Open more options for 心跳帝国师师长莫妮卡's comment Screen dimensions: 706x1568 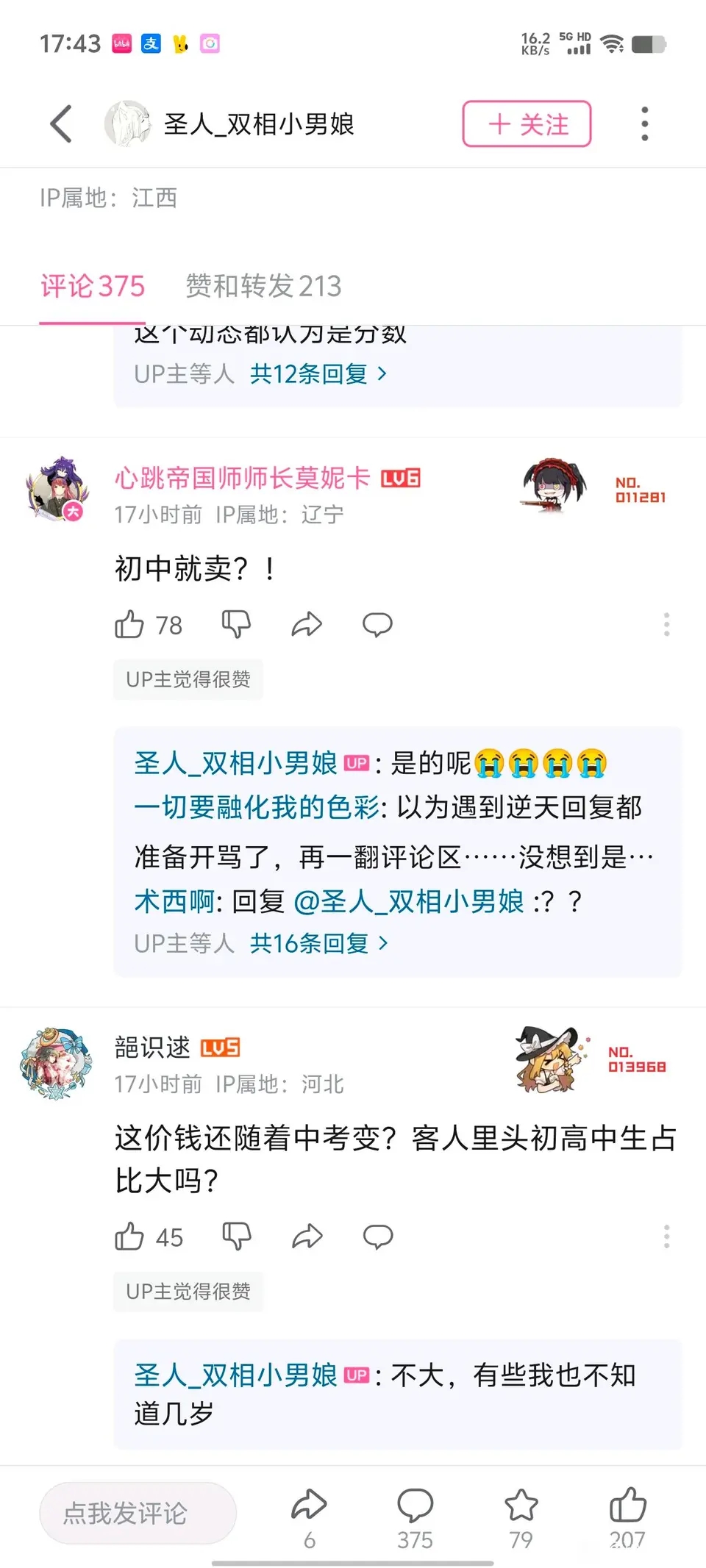[666, 625]
